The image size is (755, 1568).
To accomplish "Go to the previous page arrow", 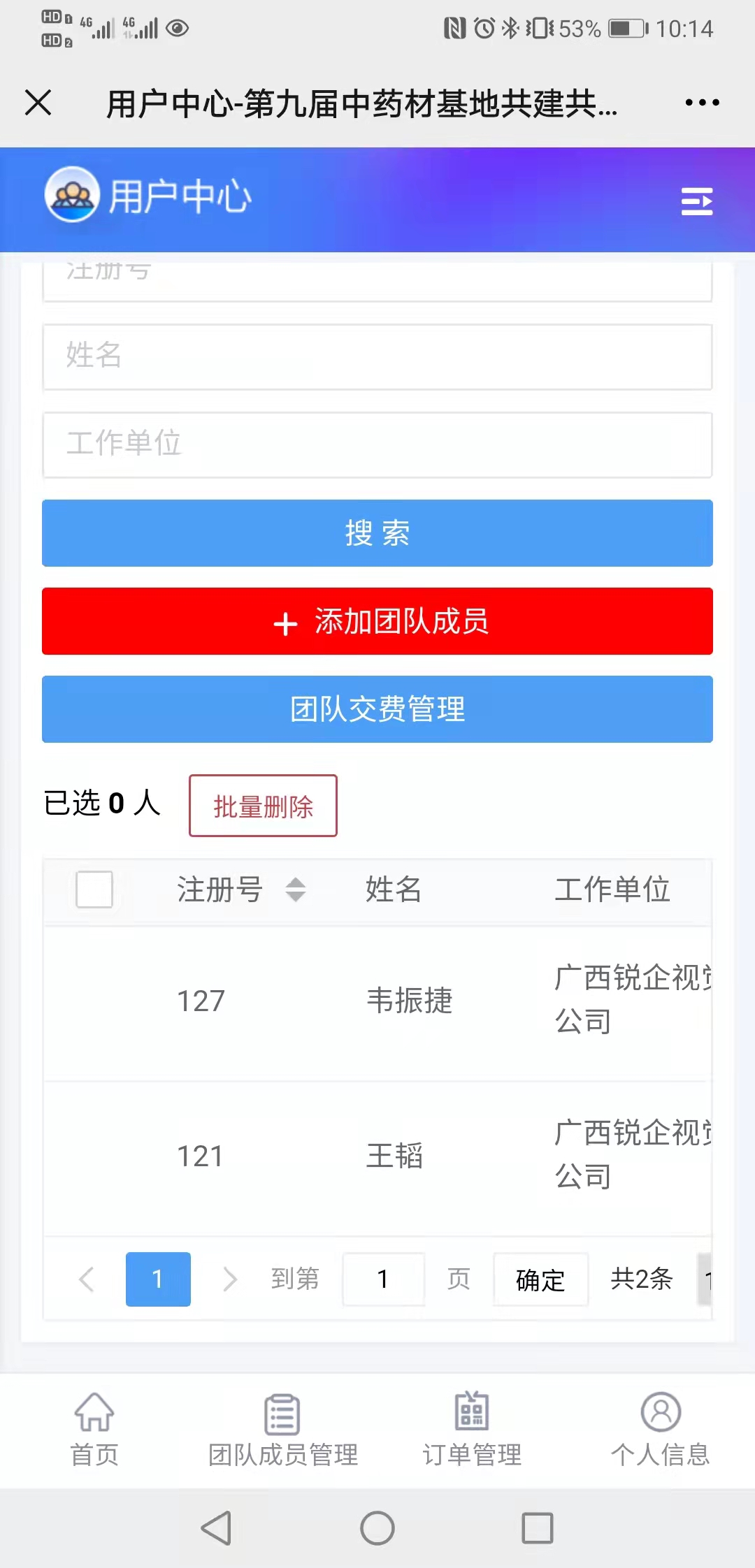I will tap(87, 1279).
